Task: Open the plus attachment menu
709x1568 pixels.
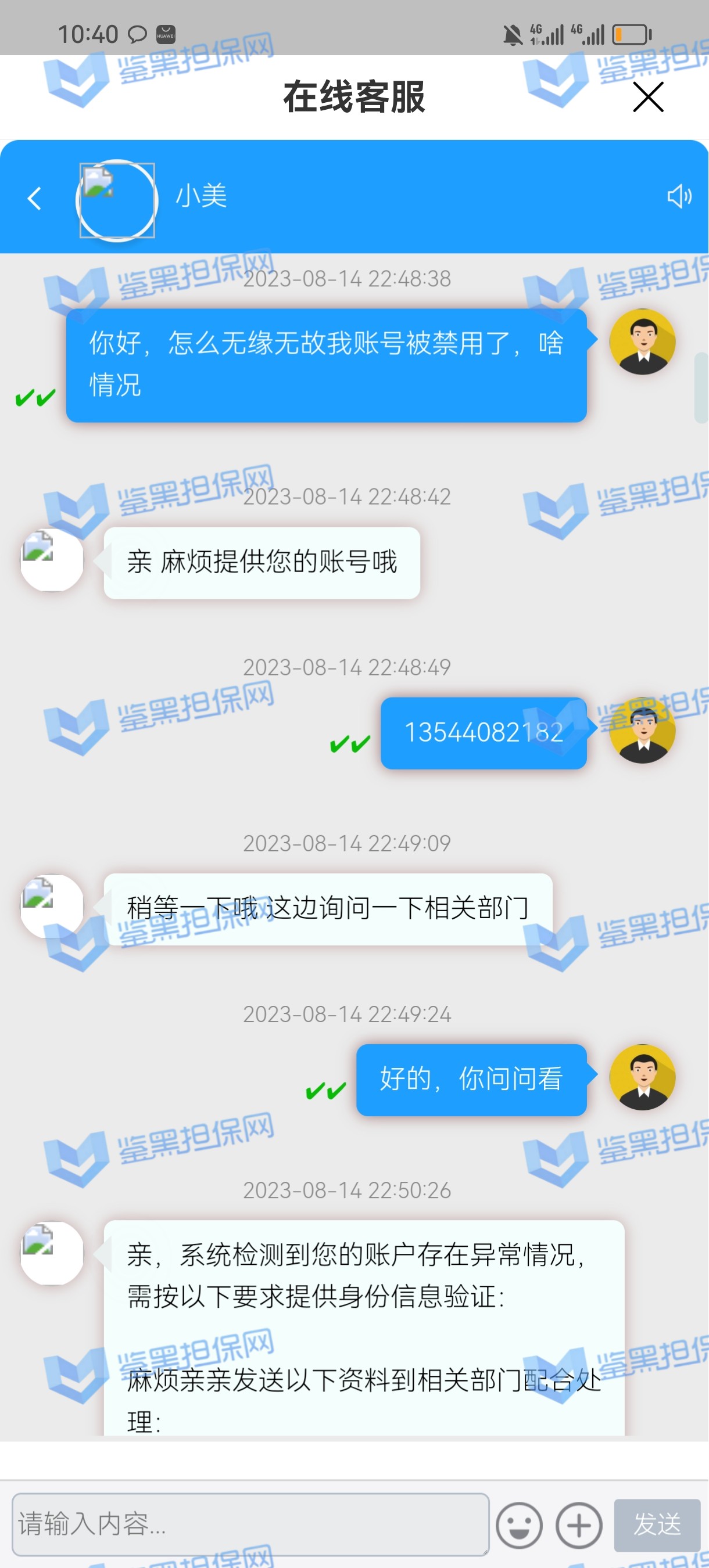Action: (579, 1525)
